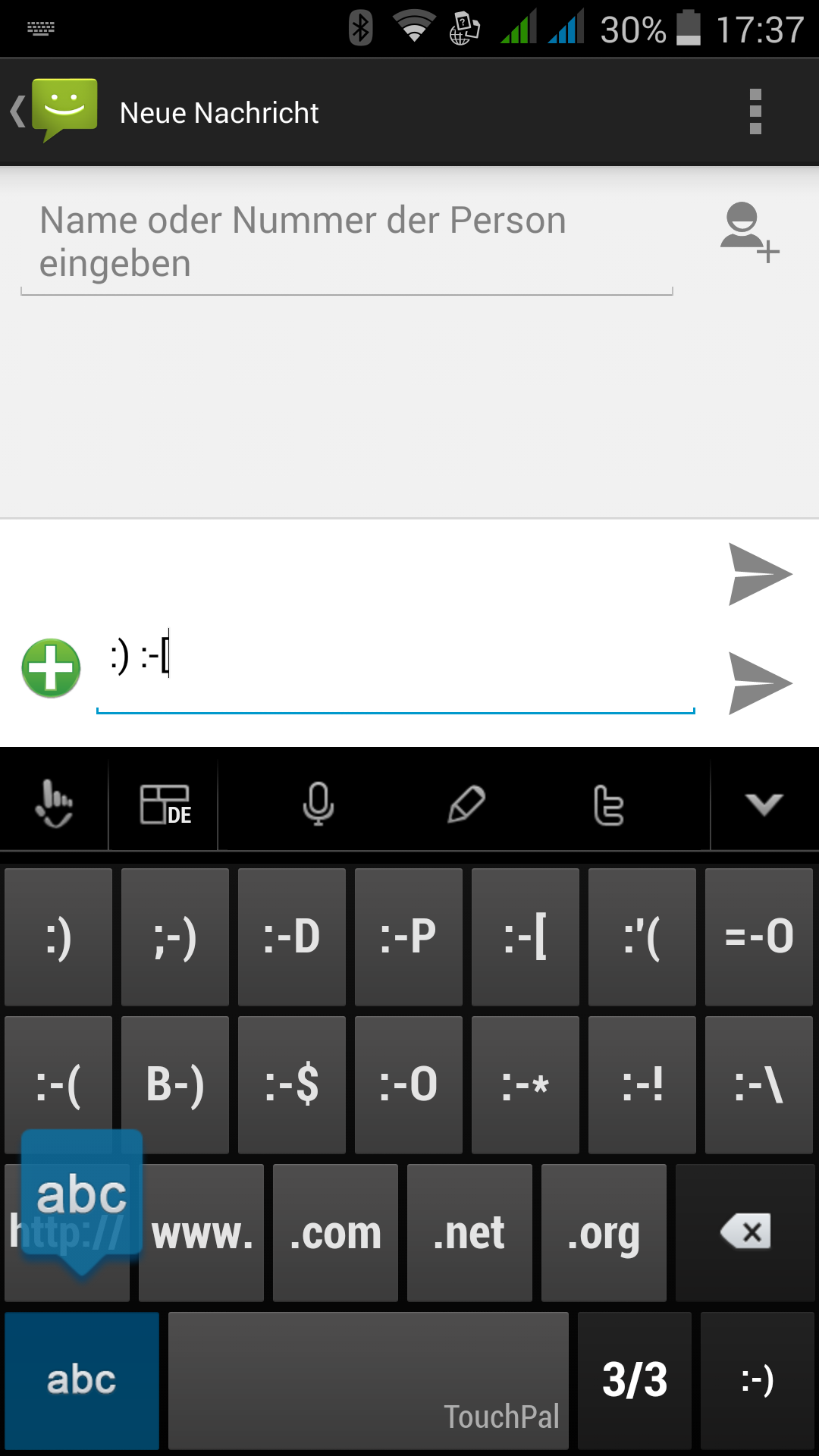Open the Twitter share toolbar icon
This screenshot has height=1456, width=819.
coord(609,805)
